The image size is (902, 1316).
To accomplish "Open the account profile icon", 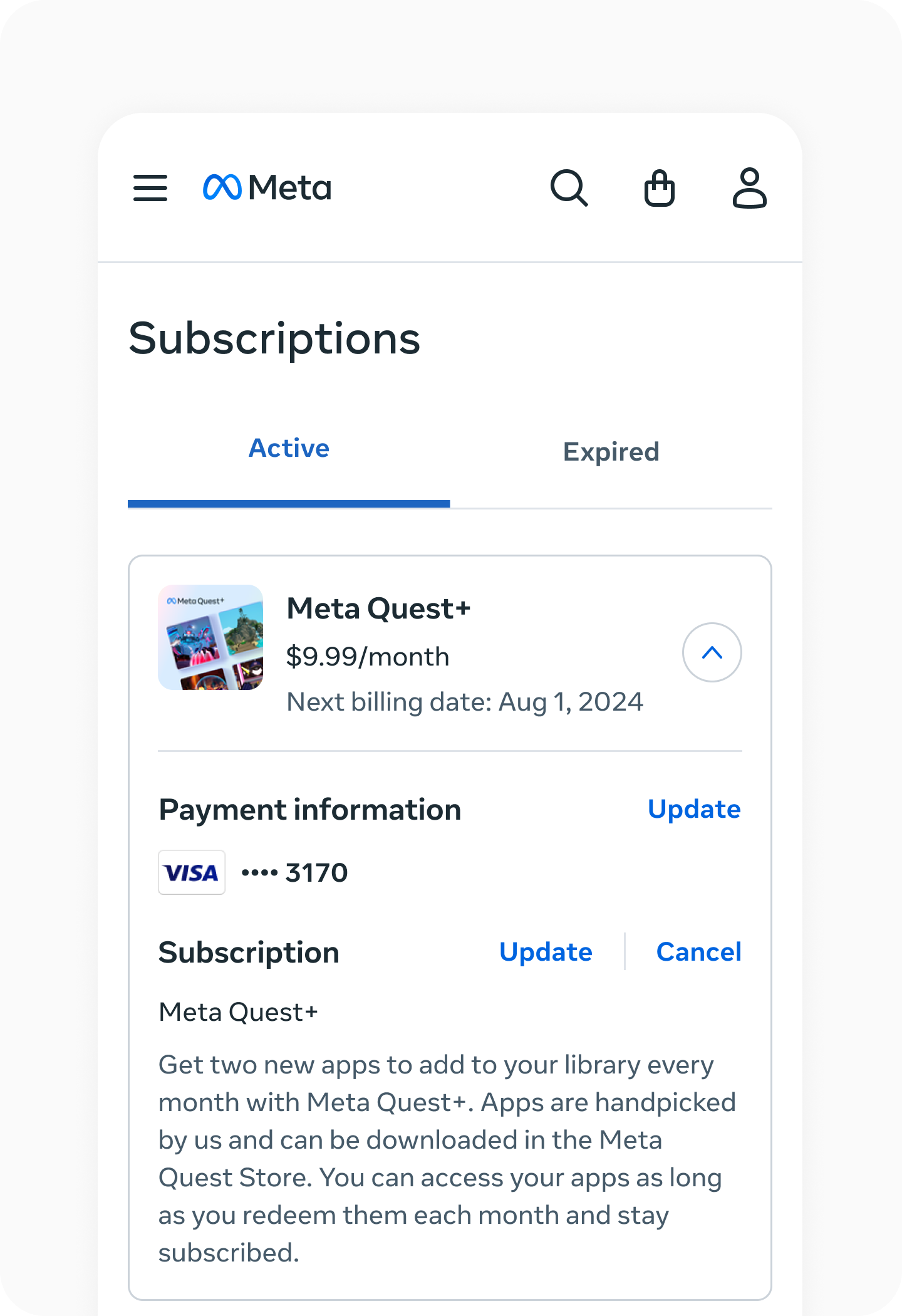I will click(749, 188).
